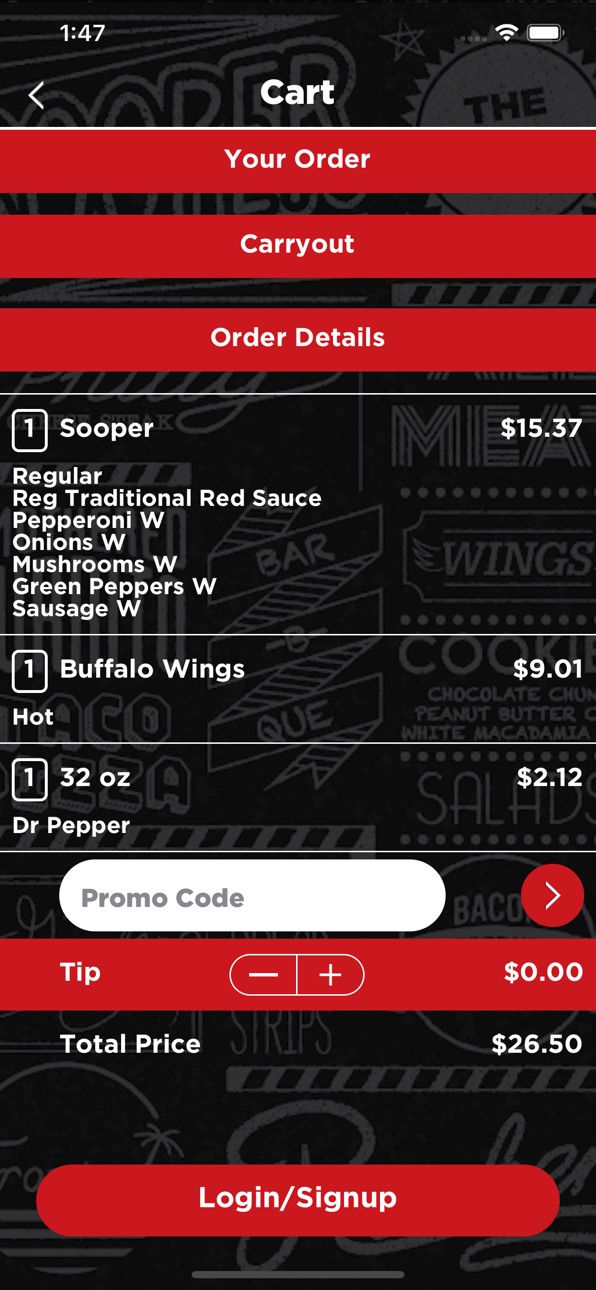This screenshot has height=1290, width=596.
Task: Apply the promo code with the arrow button
Action: click(552, 895)
